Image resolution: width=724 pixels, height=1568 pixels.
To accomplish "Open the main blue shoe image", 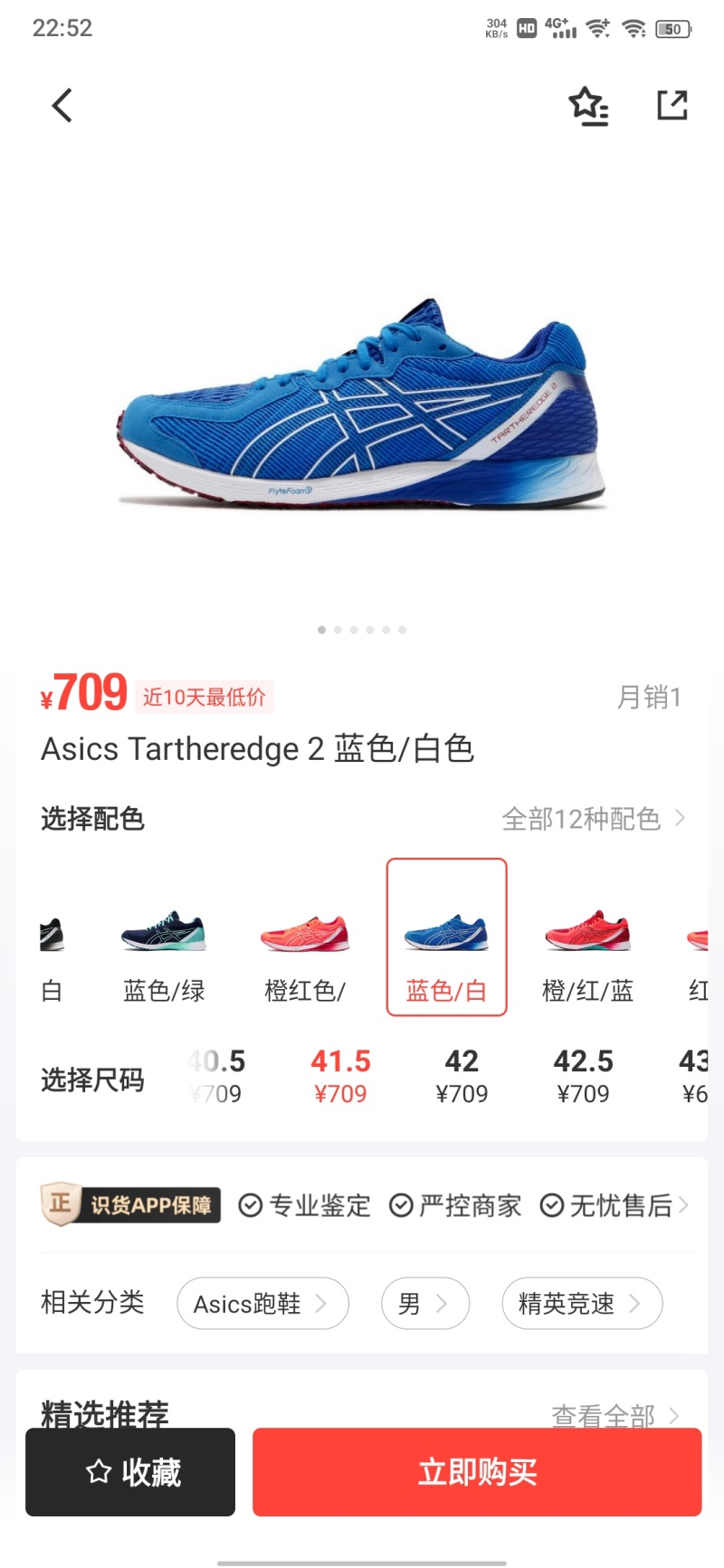I will click(362, 407).
